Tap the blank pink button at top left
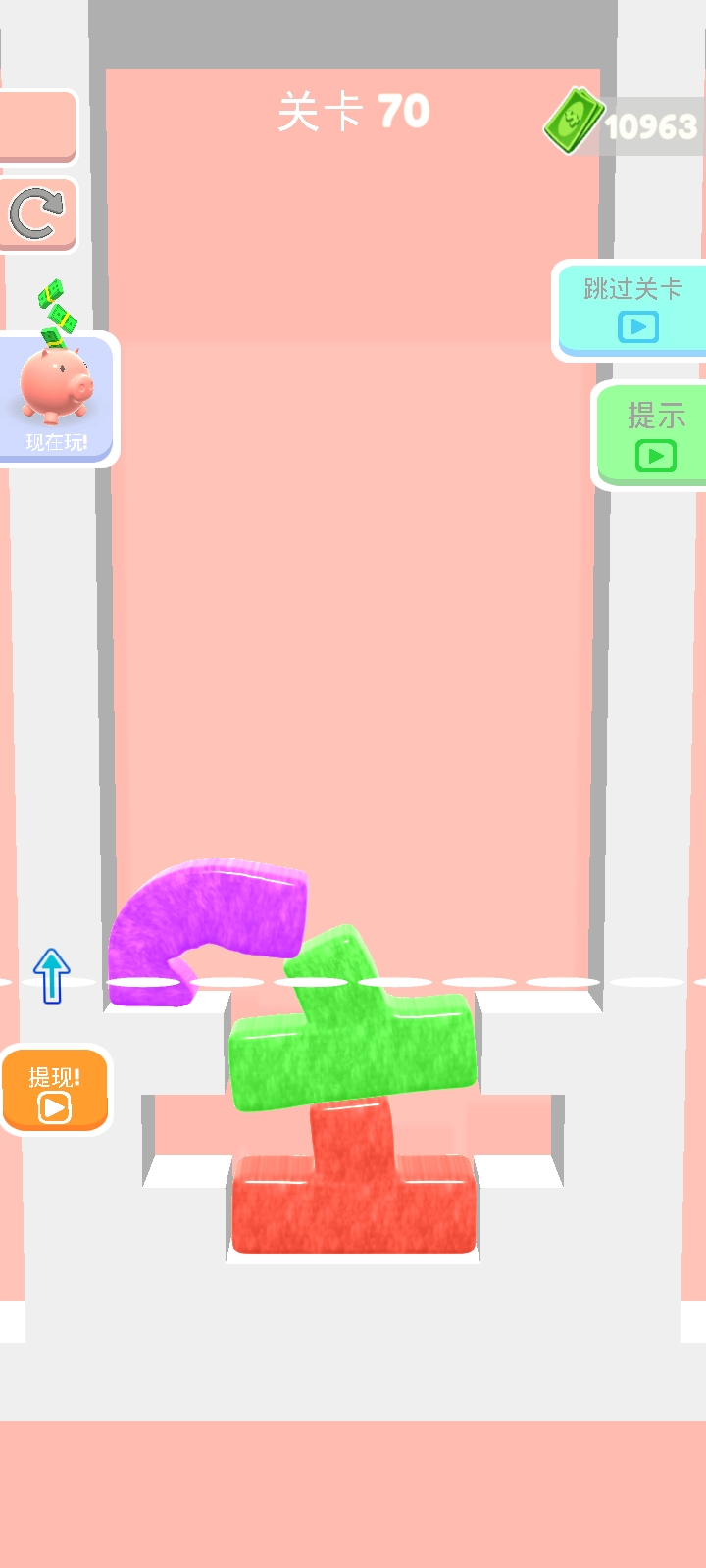 pos(37,124)
